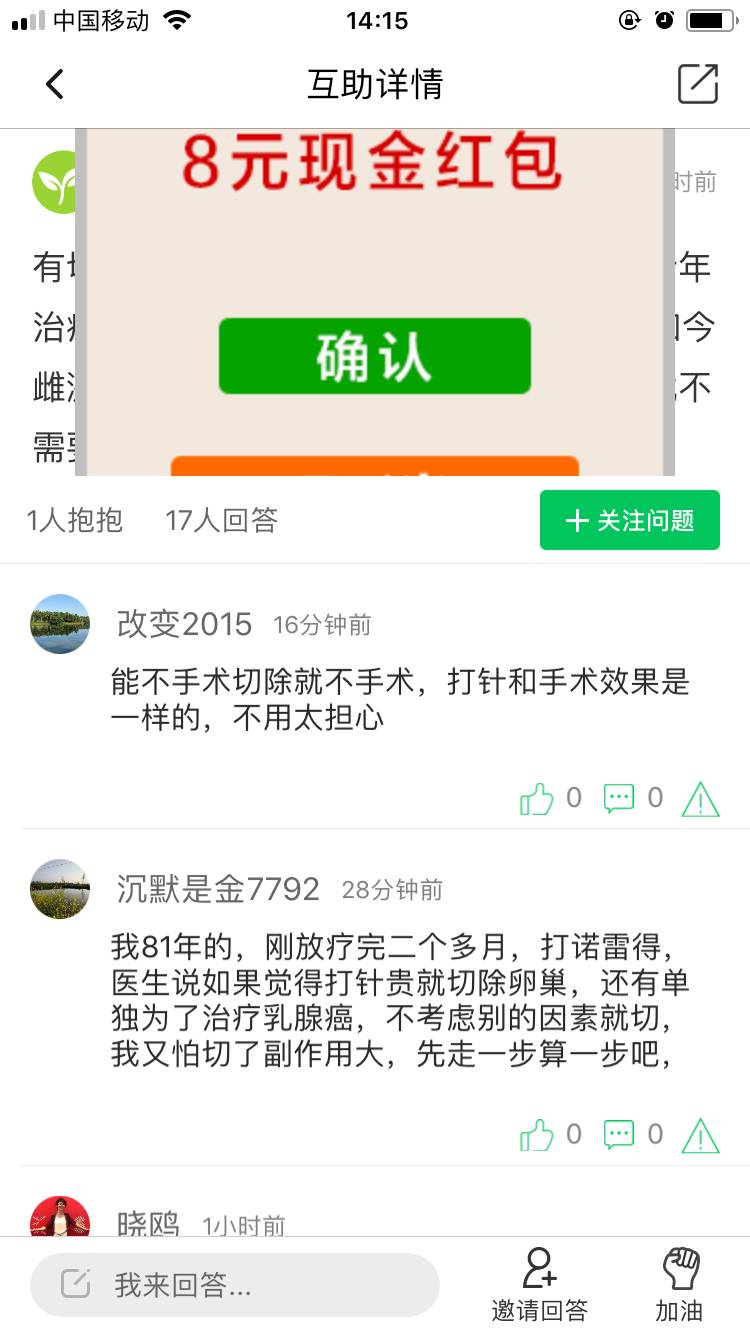Share this 互助详情 post

click(697, 84)
